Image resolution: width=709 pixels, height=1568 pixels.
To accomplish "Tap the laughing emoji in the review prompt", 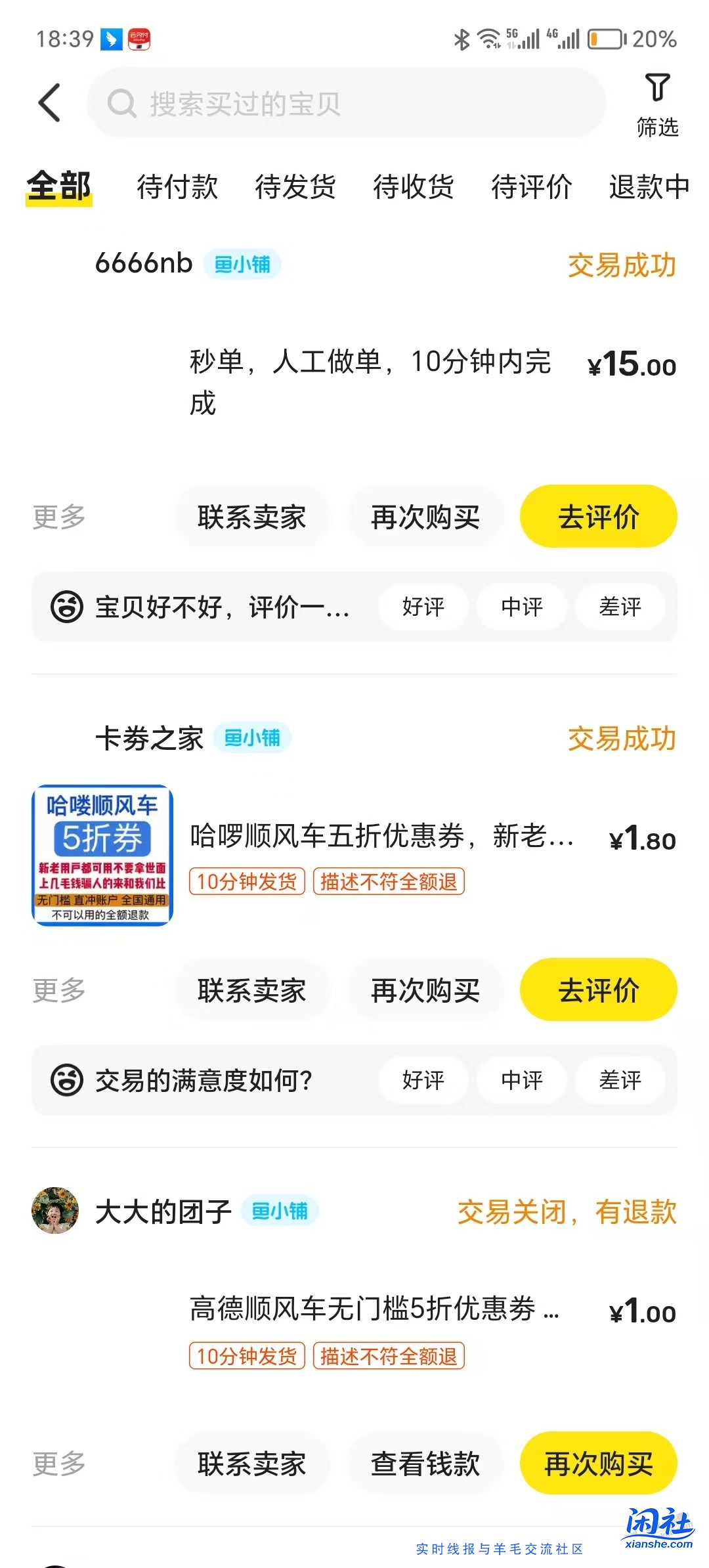I will coord(66,607).
